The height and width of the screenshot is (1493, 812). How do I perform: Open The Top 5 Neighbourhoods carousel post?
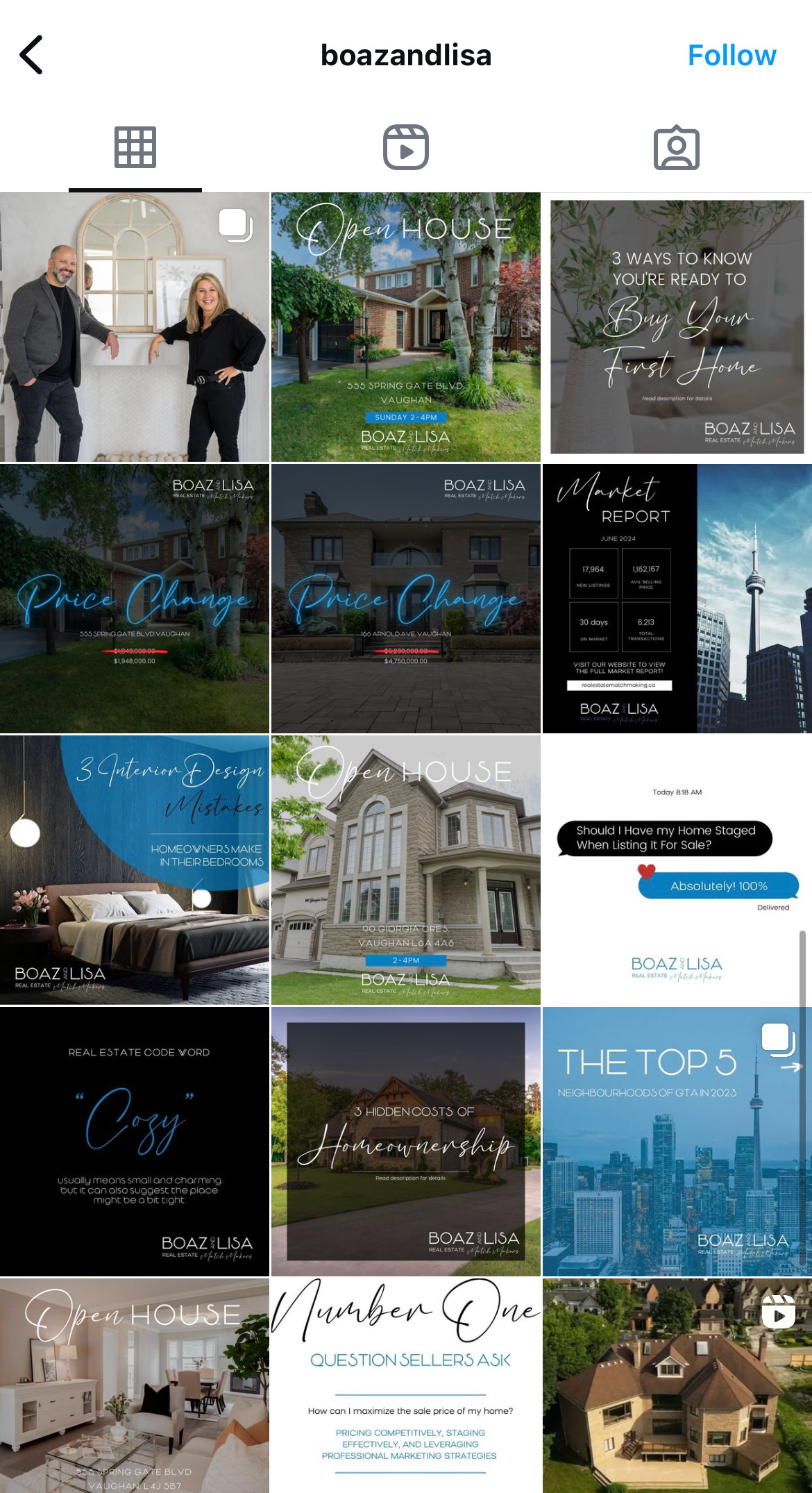point(677,1142)
